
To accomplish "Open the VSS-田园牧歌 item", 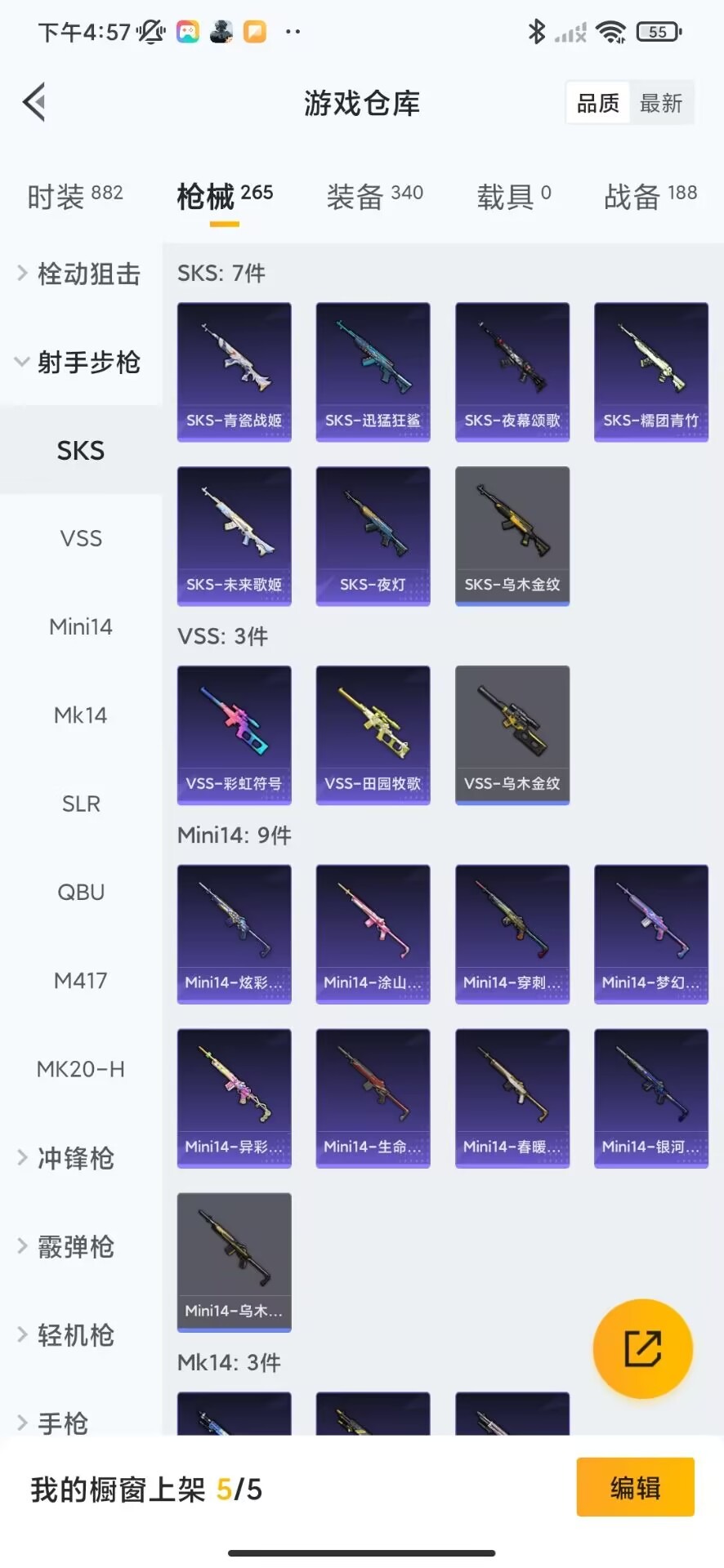I will (x=373, y=735).
